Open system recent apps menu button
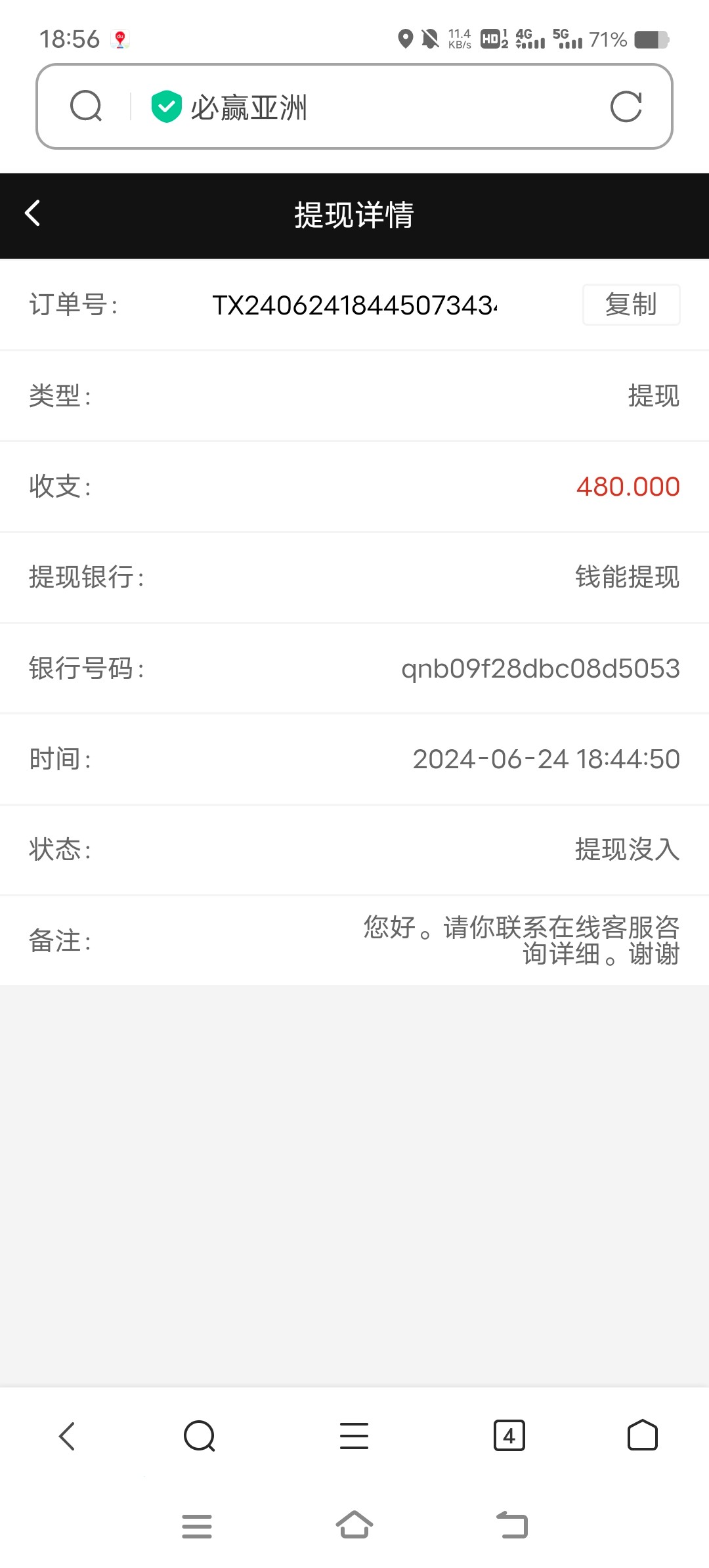Image resolution: width=709 pixels, height=1568 pixels. point(197,1526)
